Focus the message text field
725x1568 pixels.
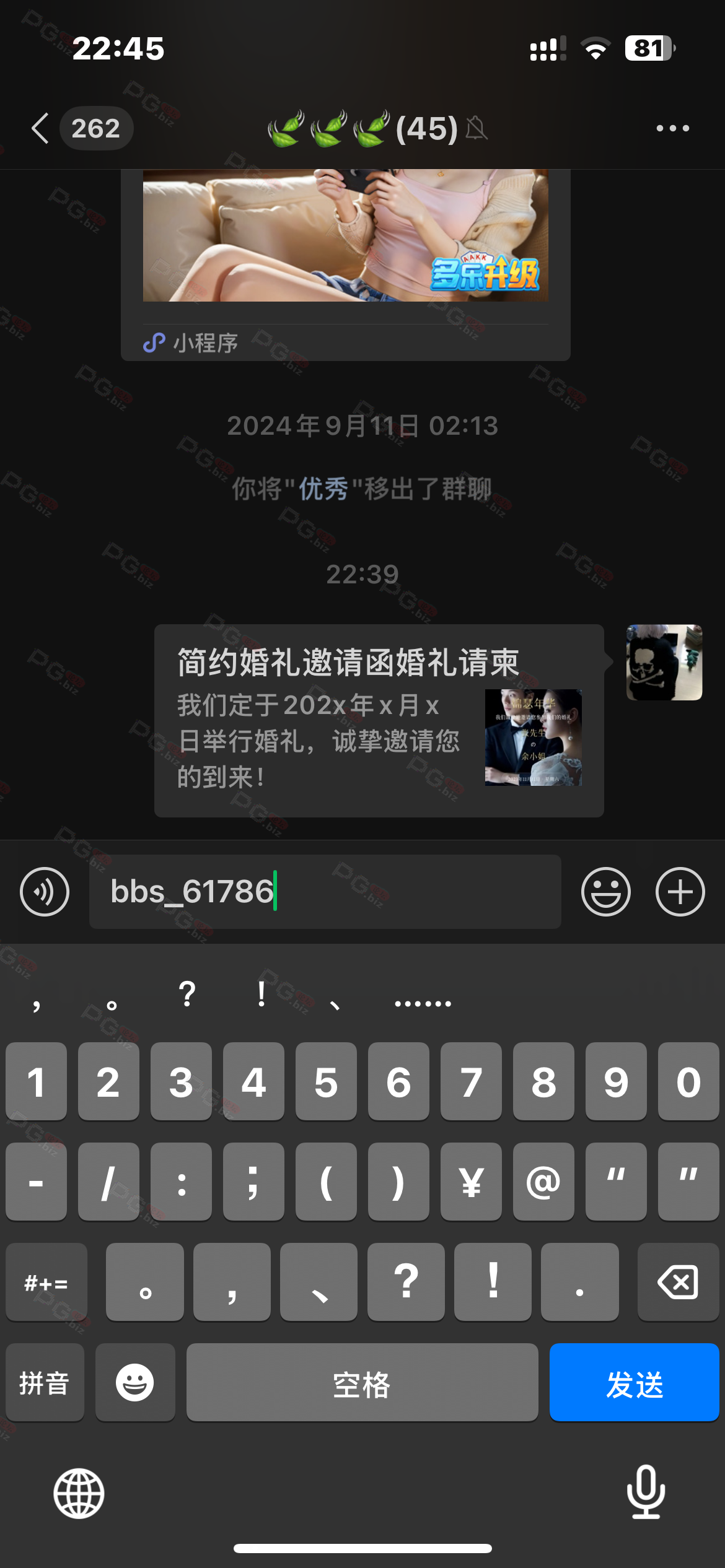325,892
